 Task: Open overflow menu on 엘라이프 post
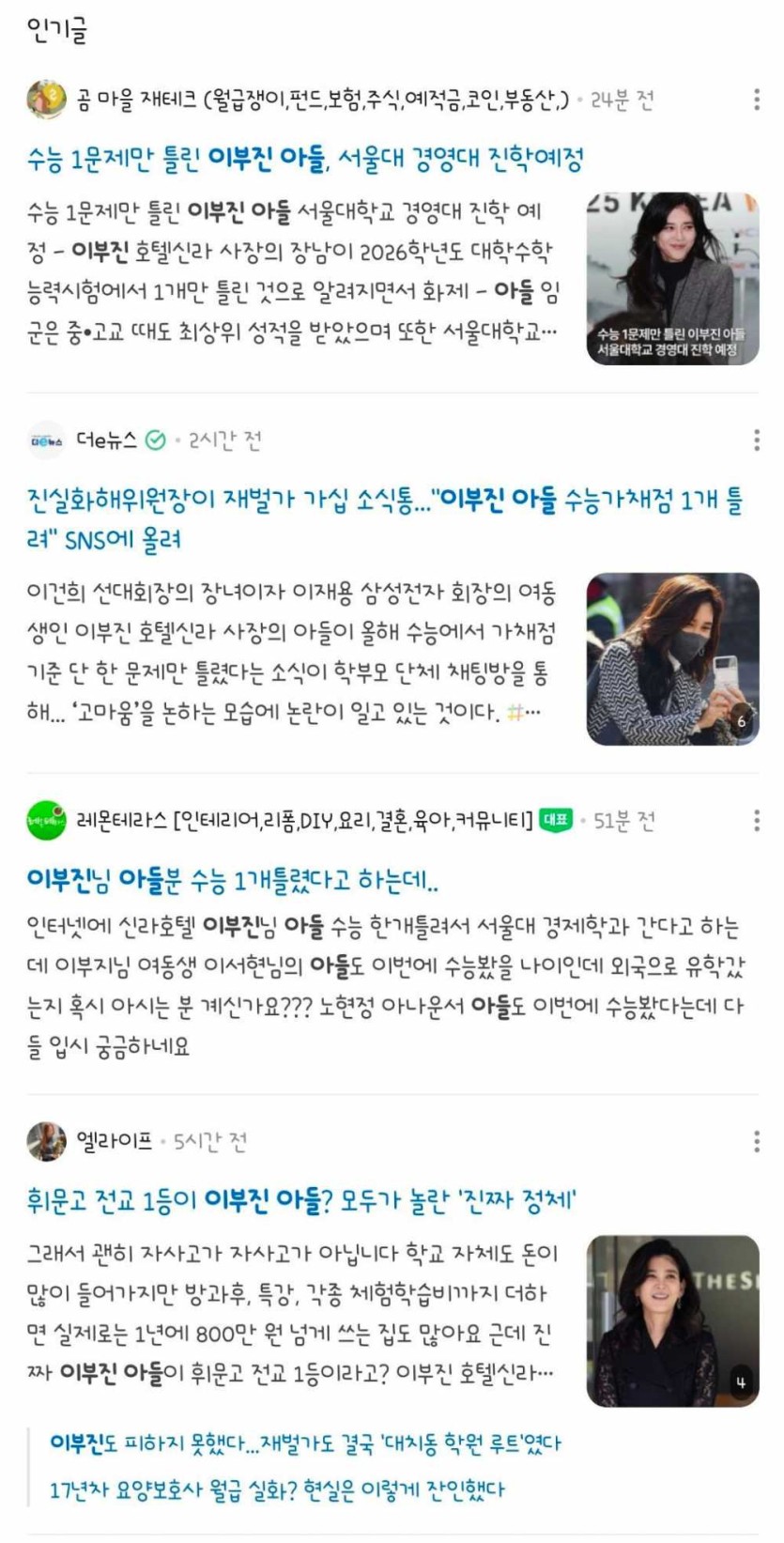[757, 1141]
